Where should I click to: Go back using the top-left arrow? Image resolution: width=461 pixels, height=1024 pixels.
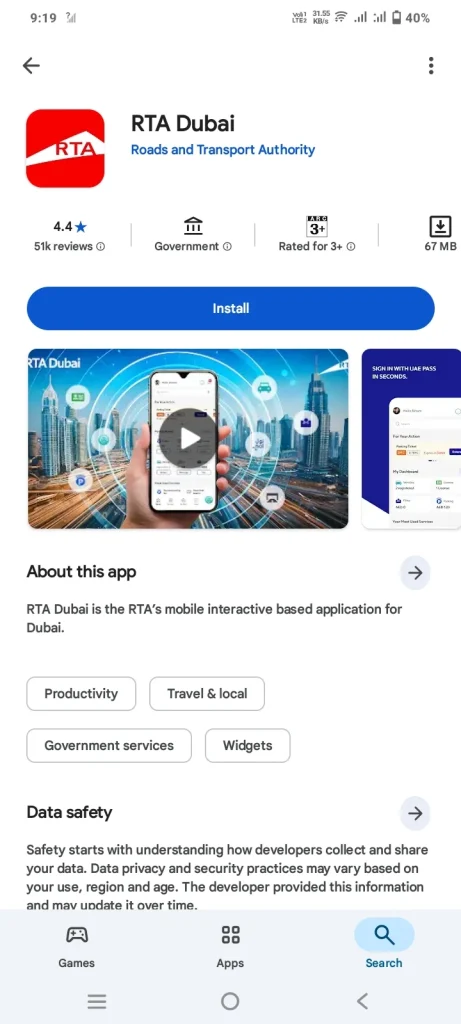(31, 65)
